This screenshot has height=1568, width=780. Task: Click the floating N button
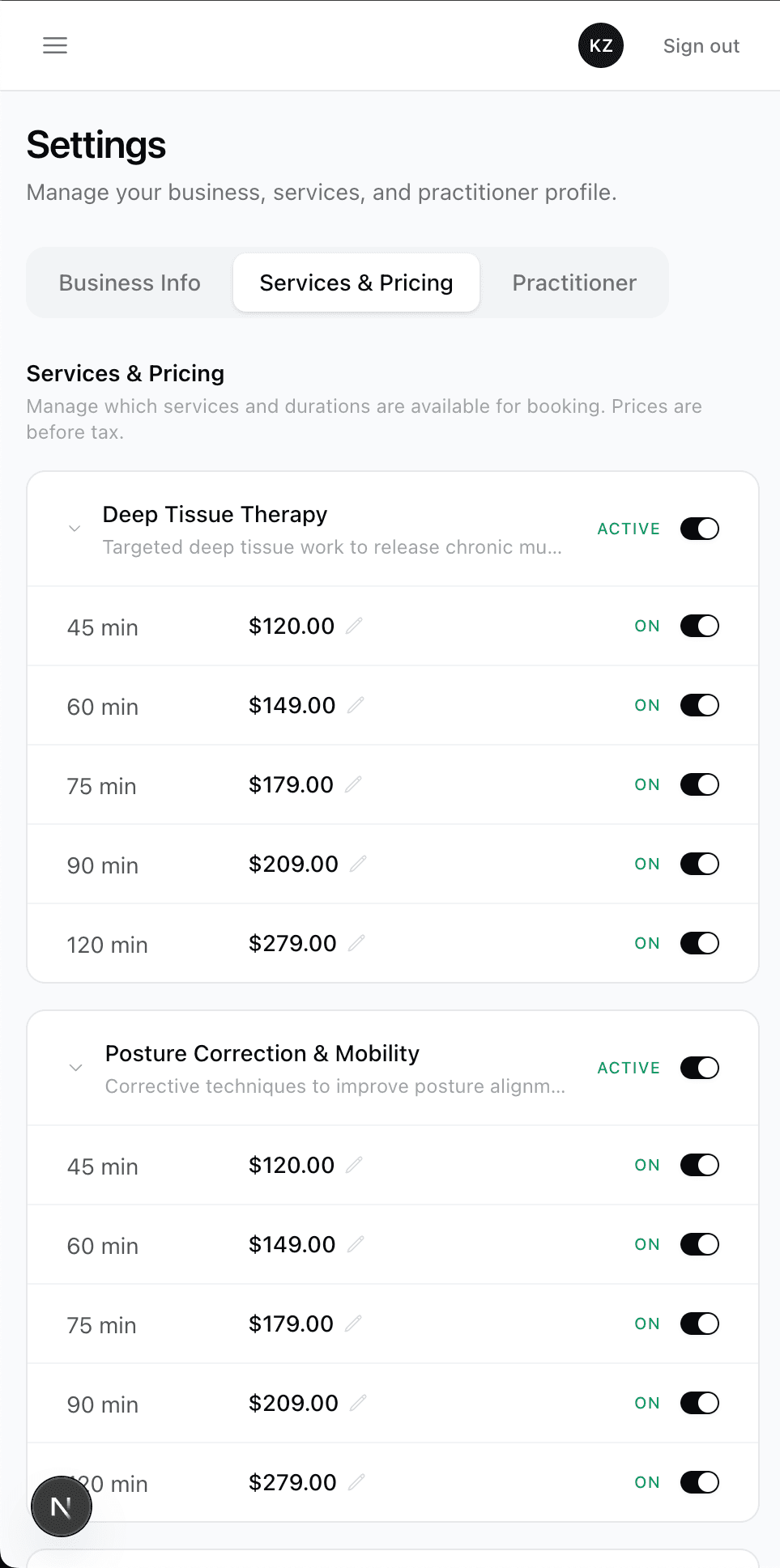click(x=62, y=1506)
